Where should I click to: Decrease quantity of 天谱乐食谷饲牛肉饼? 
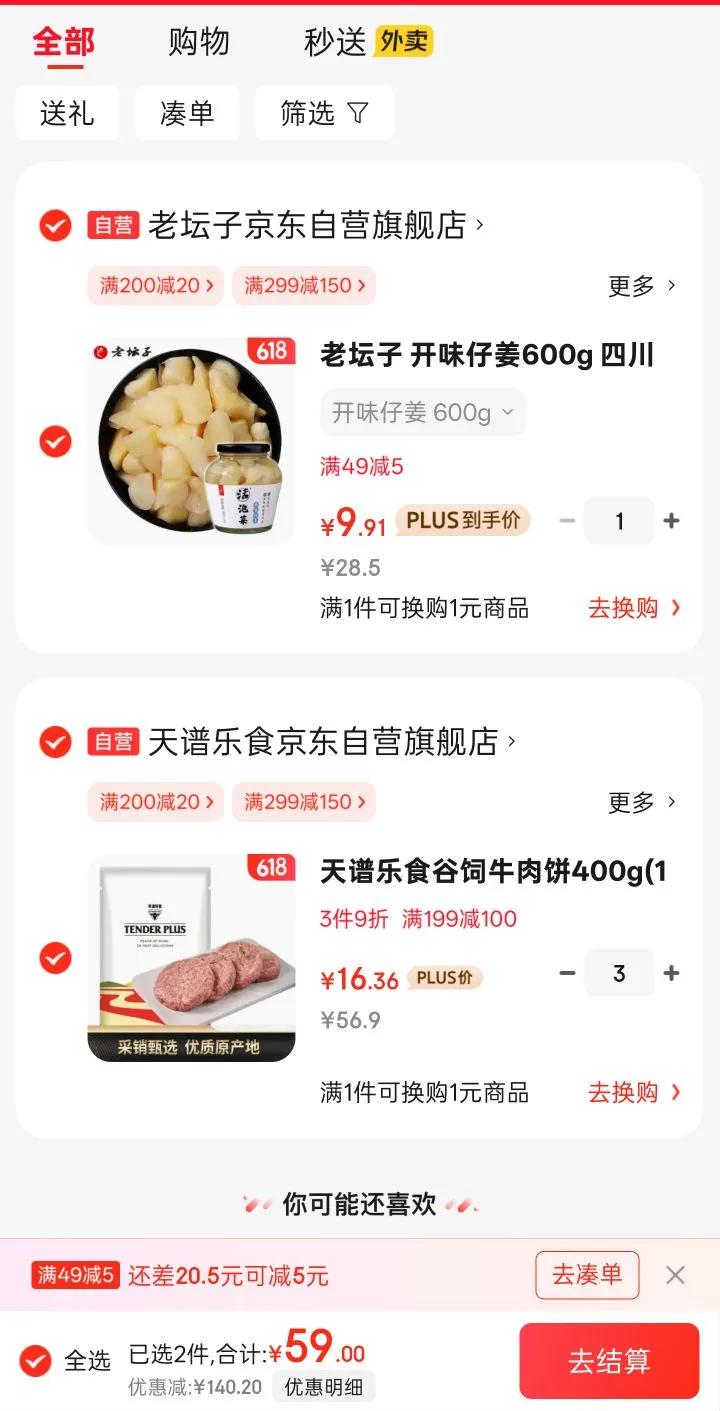click(567, 973)
